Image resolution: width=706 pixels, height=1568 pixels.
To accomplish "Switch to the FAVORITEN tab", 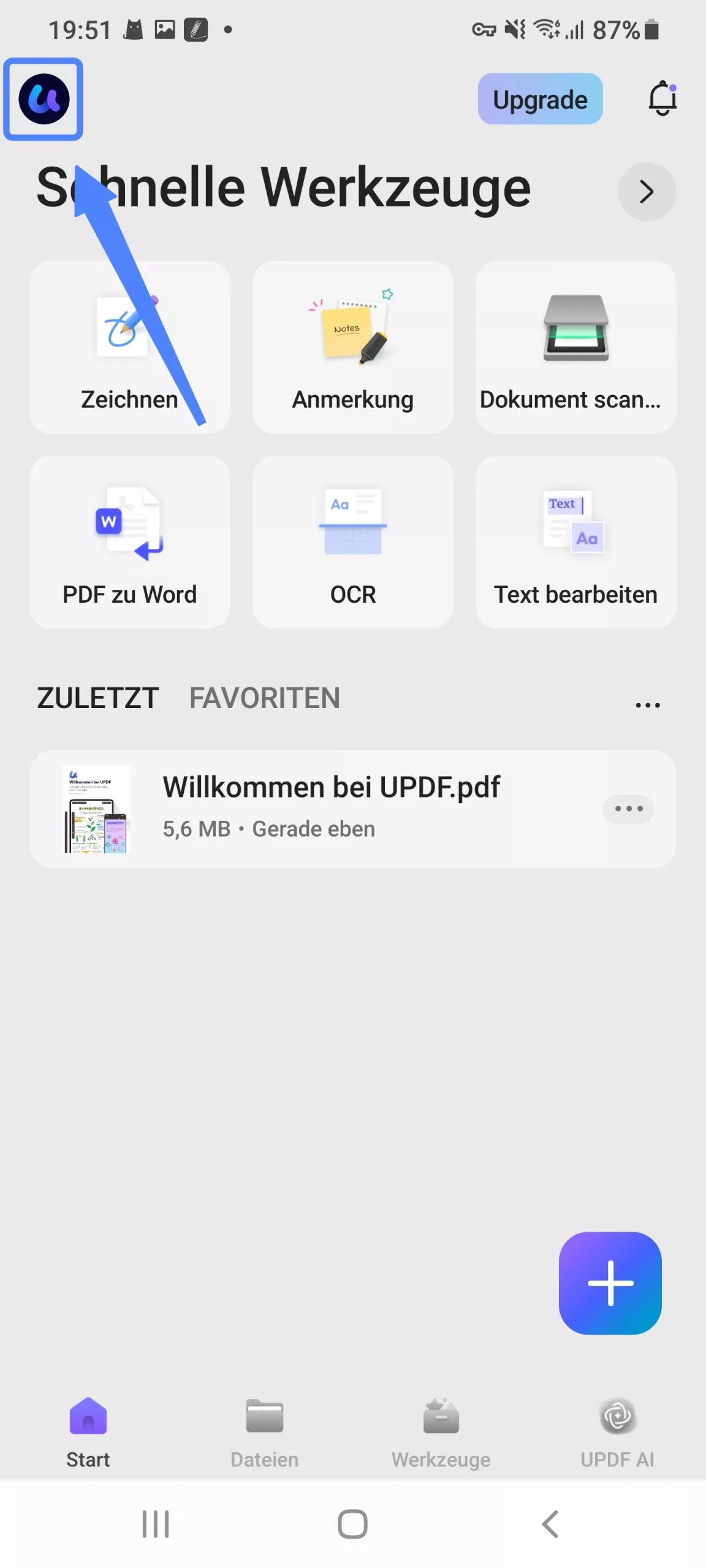I will 265,698.
